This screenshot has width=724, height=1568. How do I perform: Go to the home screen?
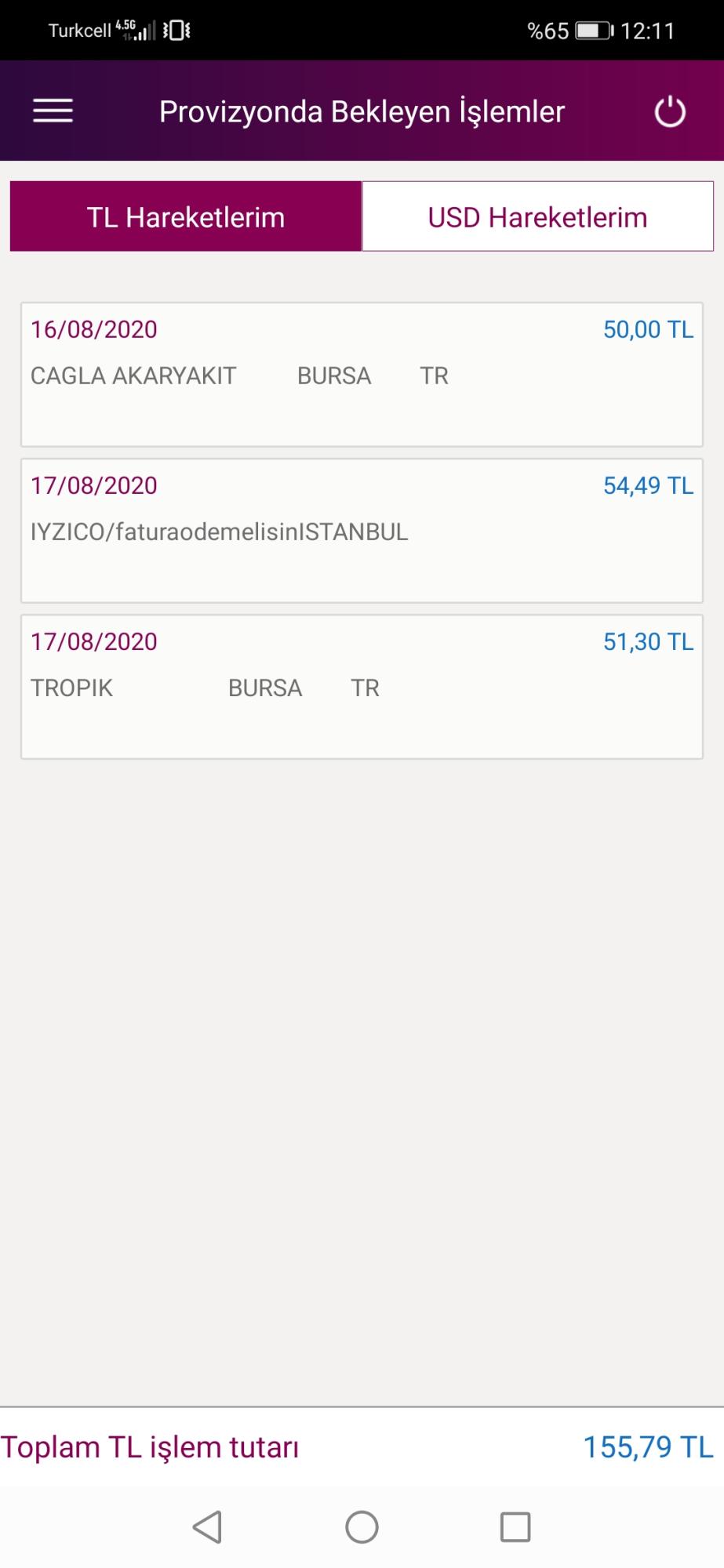pos(362,1526)
